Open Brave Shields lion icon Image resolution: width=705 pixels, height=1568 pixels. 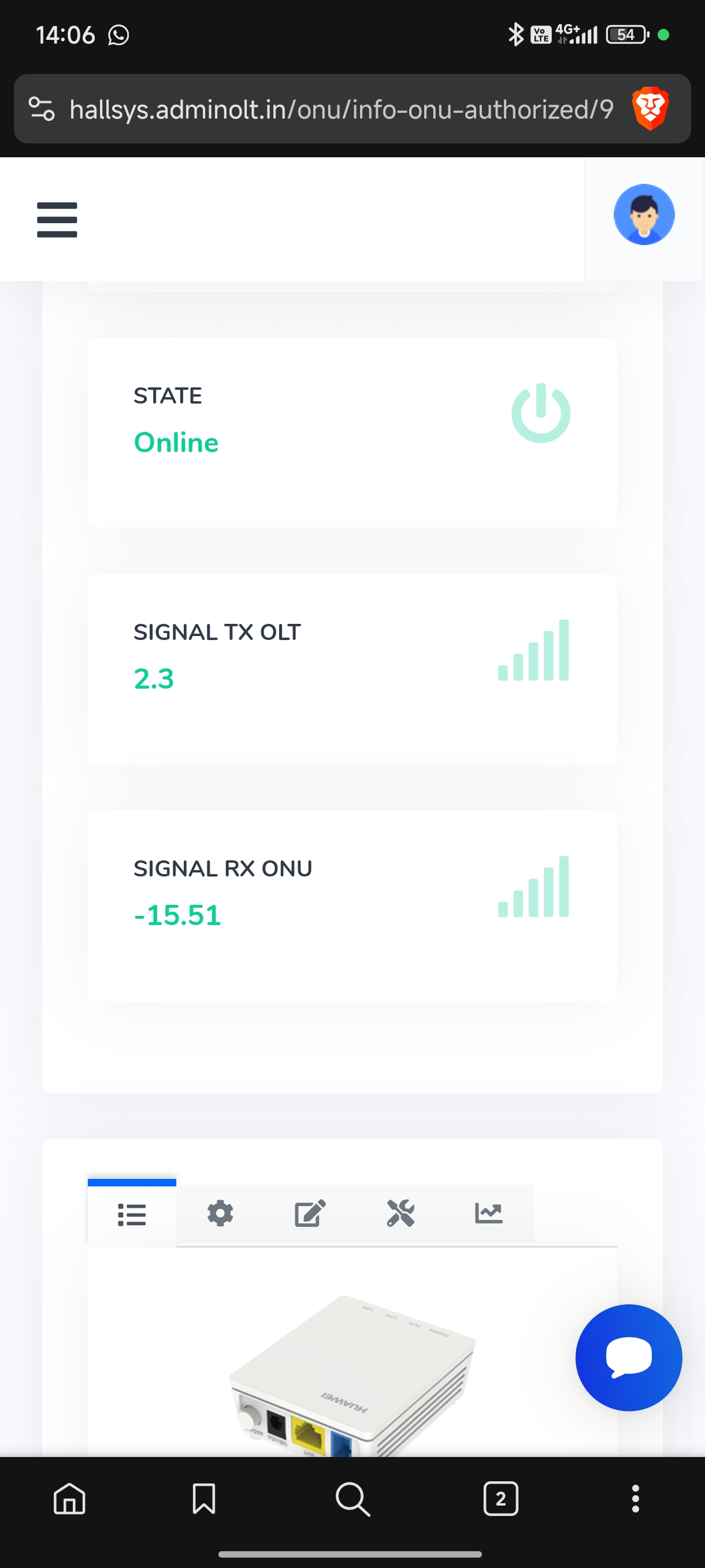650,110
